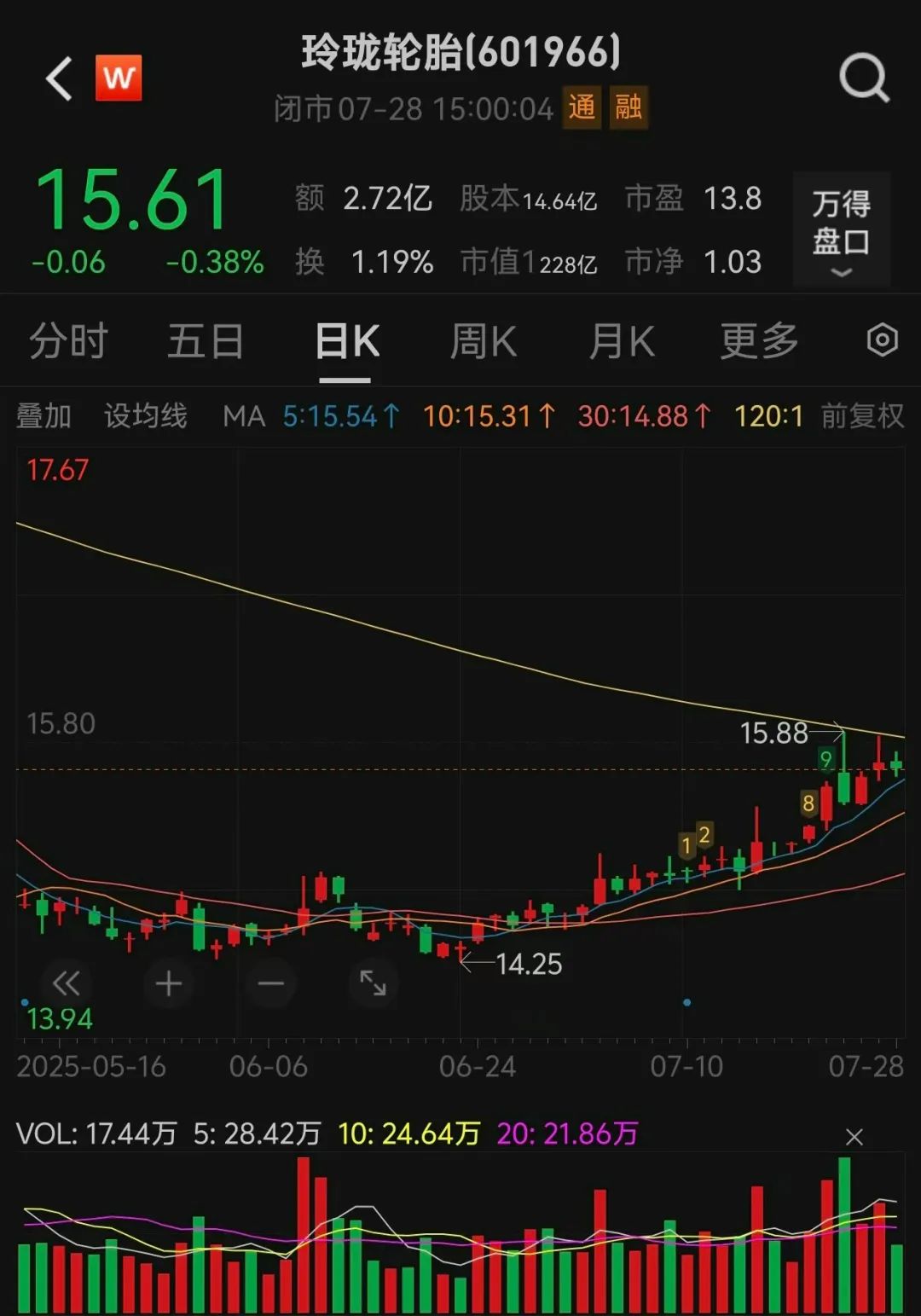Switch to the 周K chart tab
Viewport: 921px width, 1316px height.
point(483,342)
